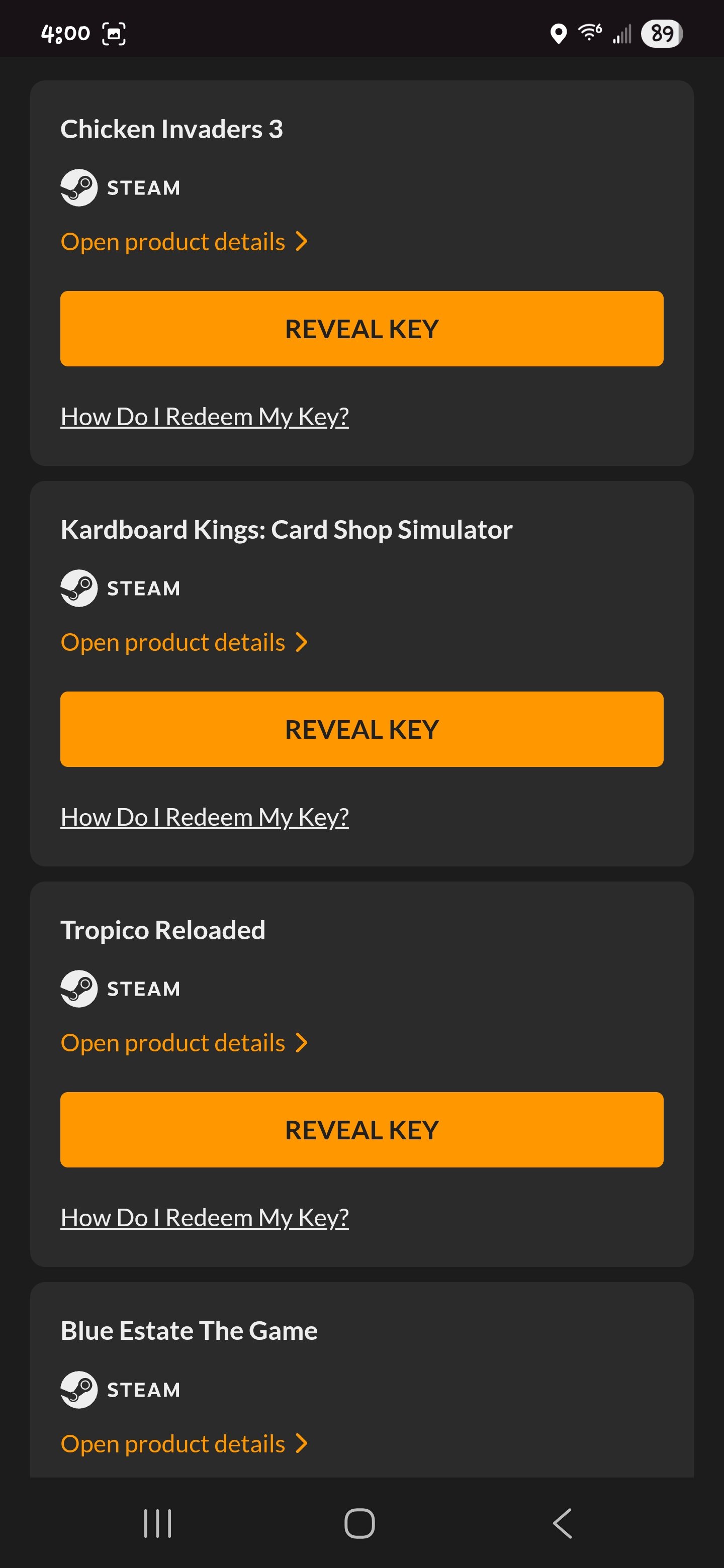Open recent apps from the navigation bar
724x1568 pixels.
[x=158, y=1524]
